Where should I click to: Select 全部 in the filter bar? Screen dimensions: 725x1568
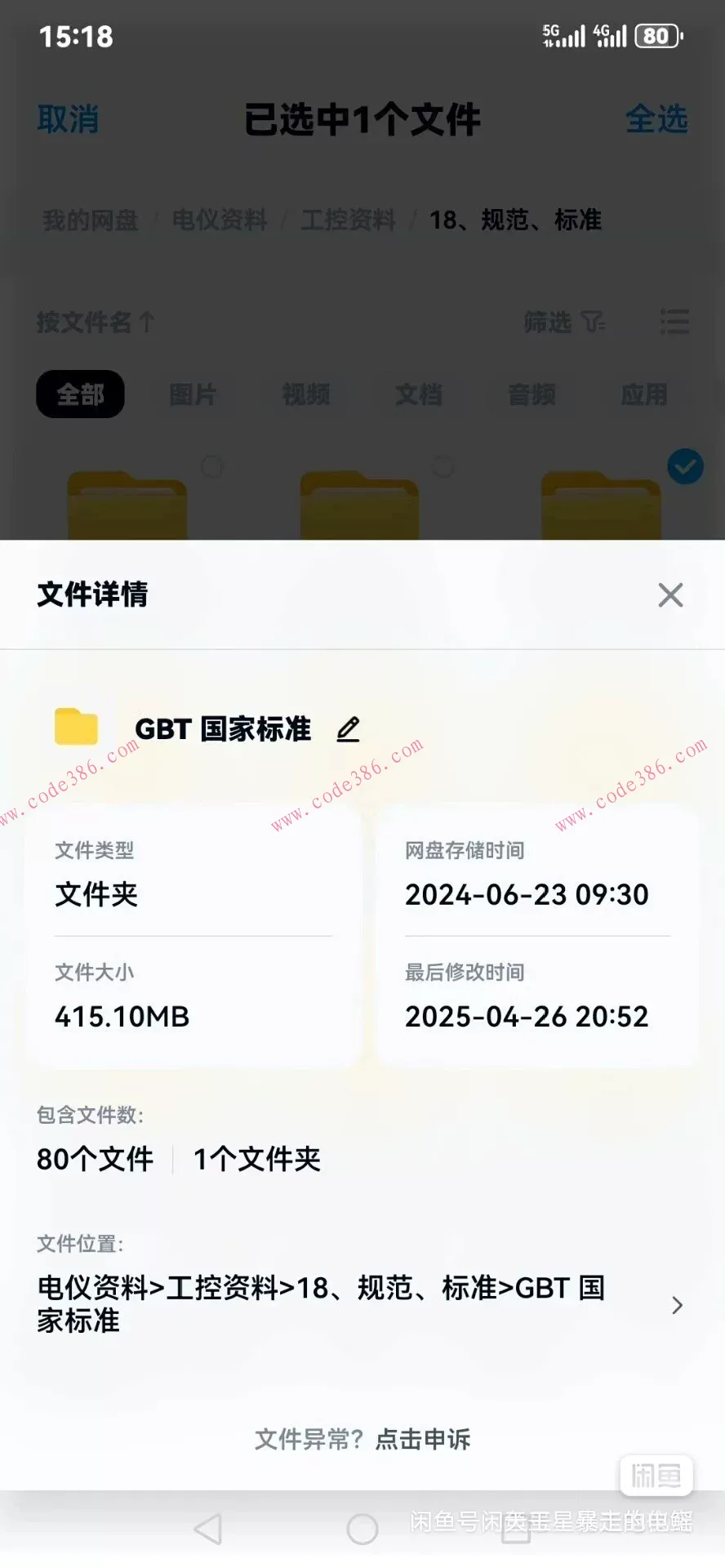(x=80, y=394)
